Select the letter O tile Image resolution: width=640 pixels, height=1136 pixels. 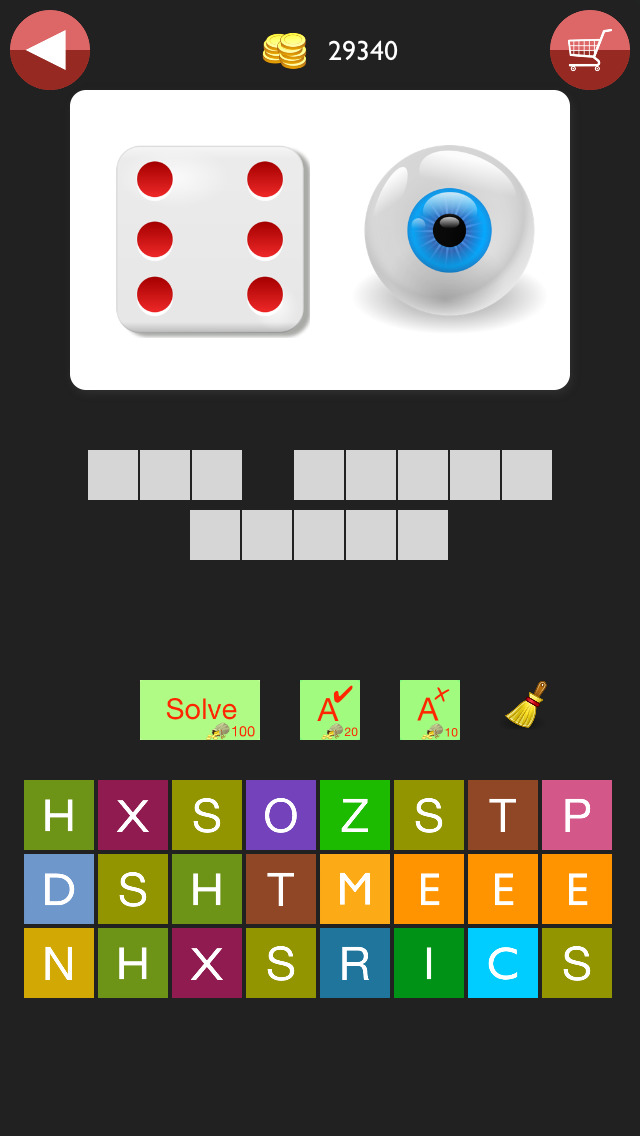click(281, 815)
